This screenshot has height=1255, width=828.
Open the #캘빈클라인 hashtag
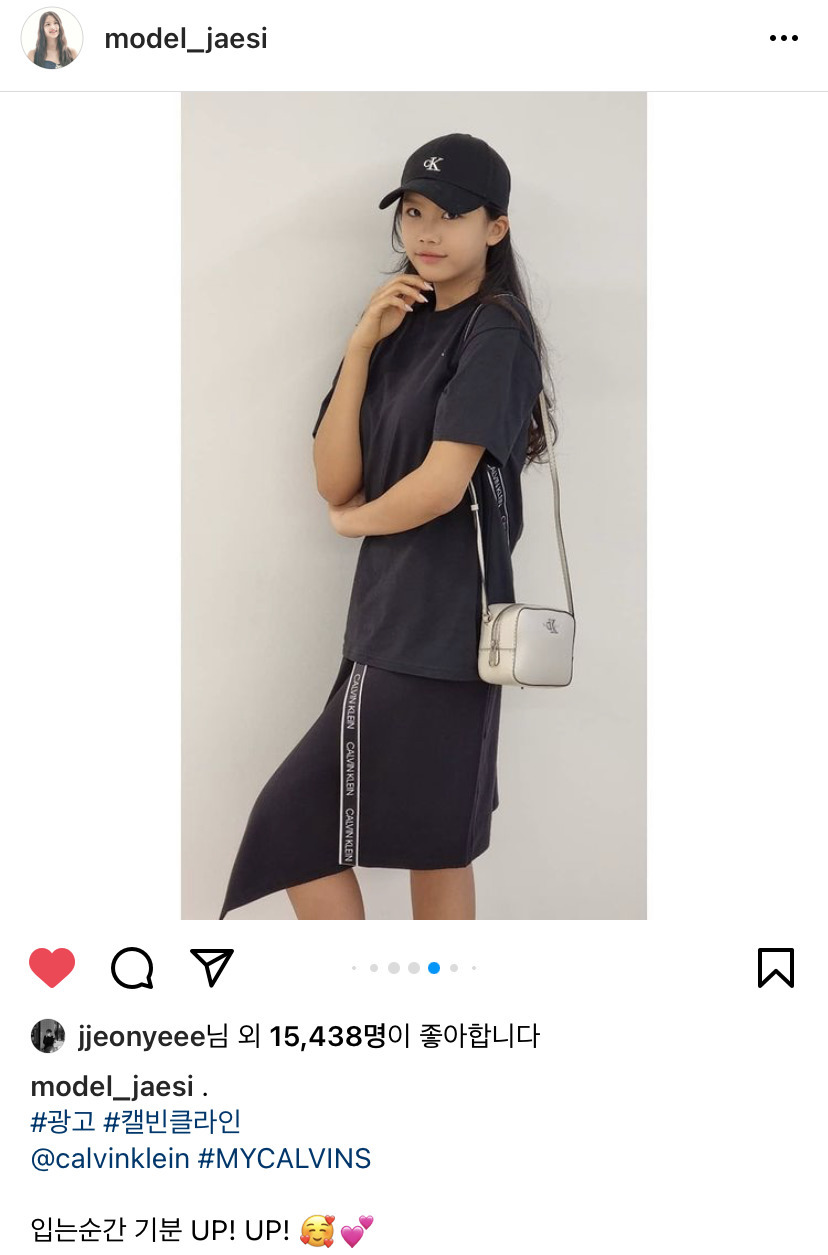[172, 1122]
